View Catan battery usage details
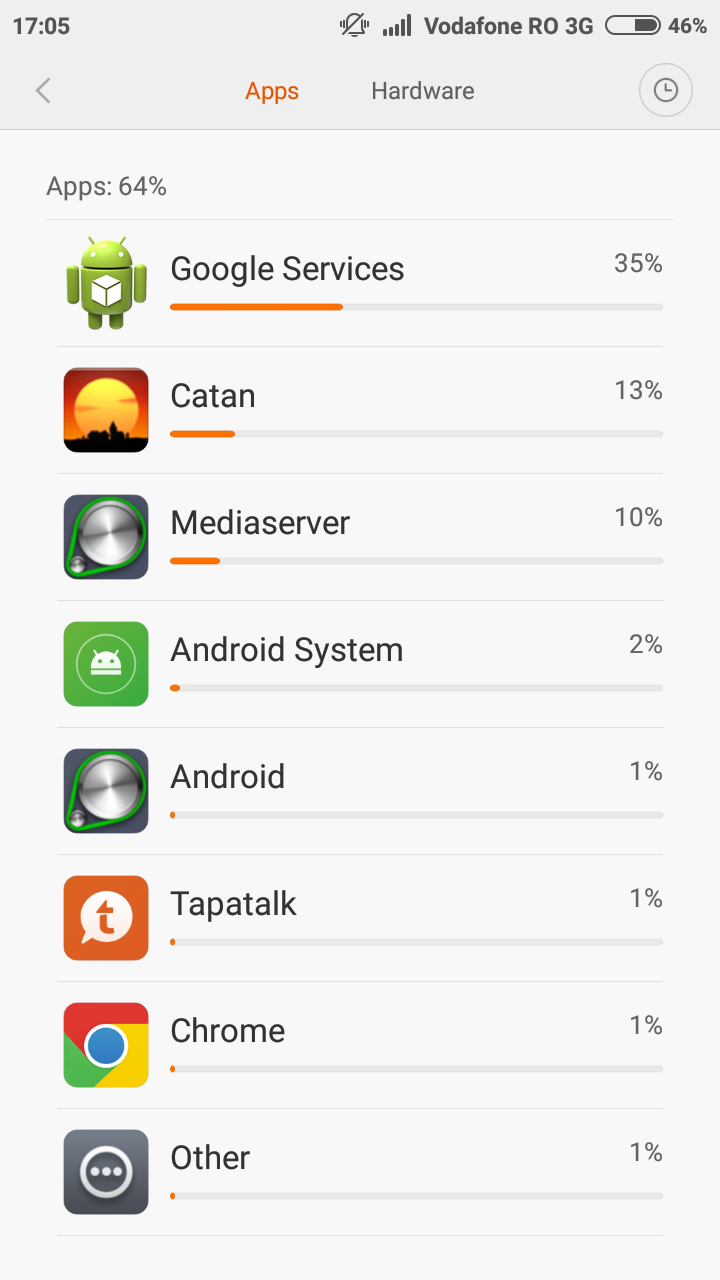The image size is (720, 1280). 360,410
